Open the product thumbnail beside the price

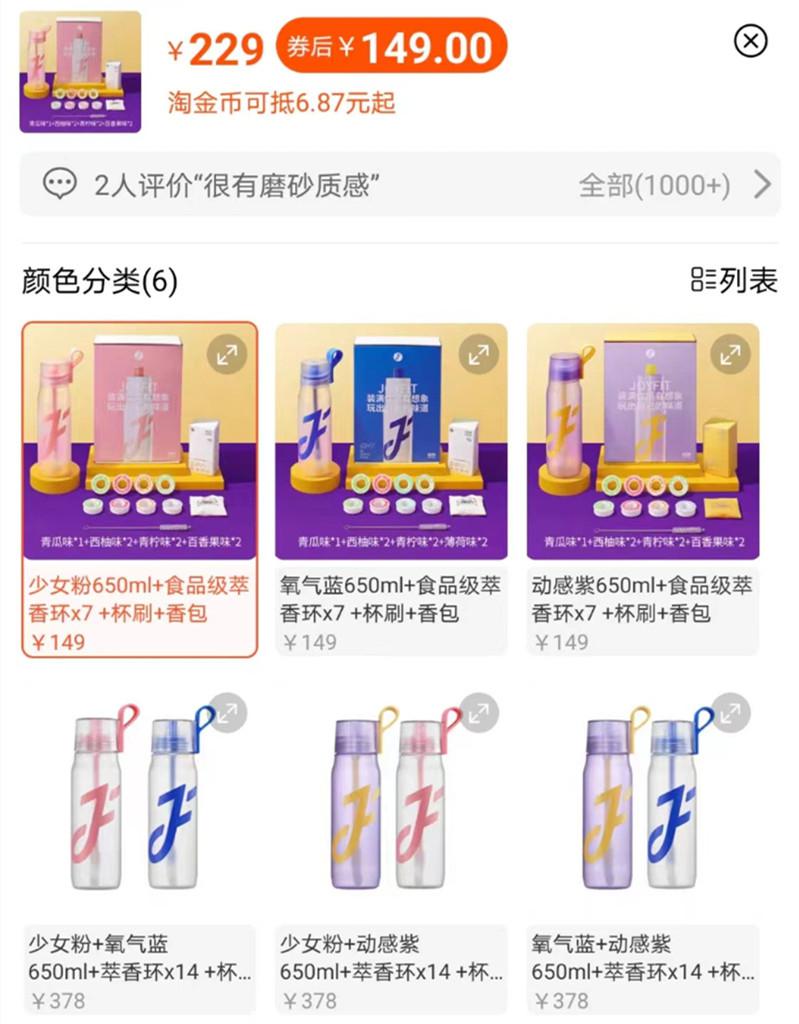pos(80,72)
